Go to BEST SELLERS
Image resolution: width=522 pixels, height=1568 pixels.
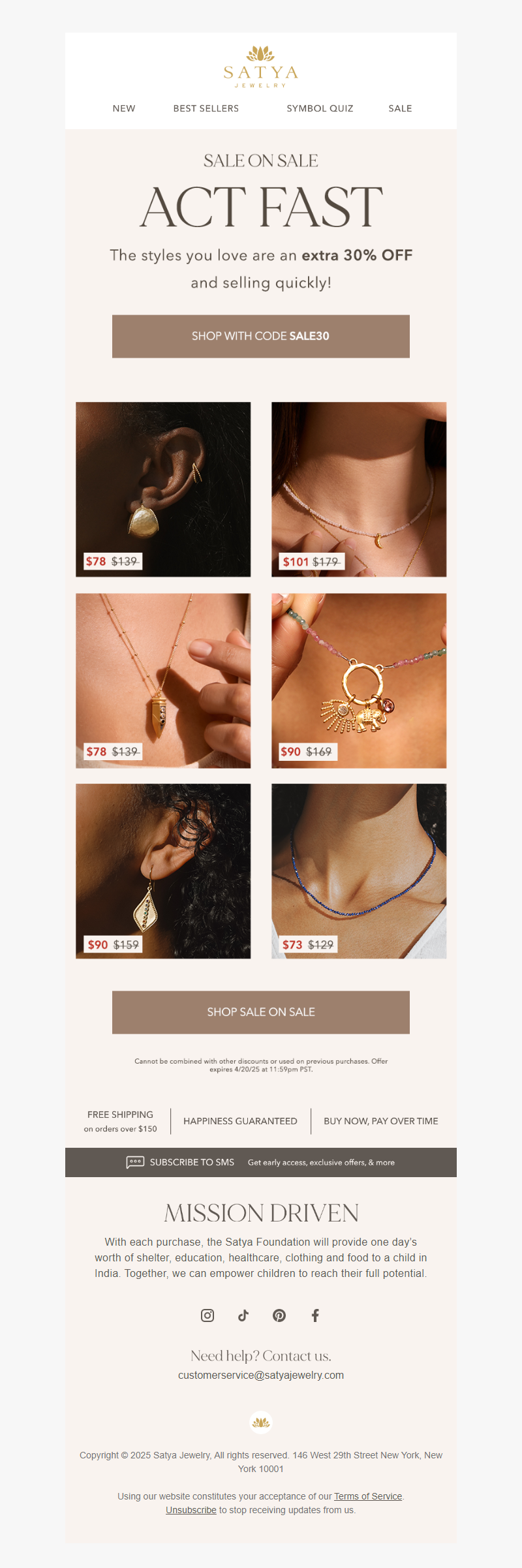pos(206,108)
